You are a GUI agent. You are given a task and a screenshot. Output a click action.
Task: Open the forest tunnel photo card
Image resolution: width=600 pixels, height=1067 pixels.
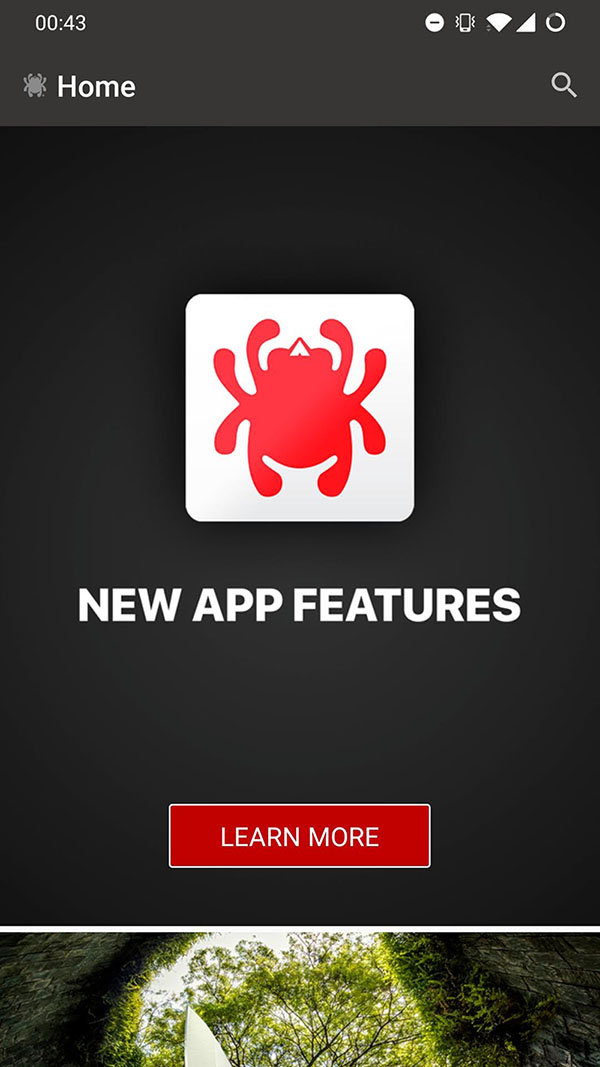[299, 1000]
